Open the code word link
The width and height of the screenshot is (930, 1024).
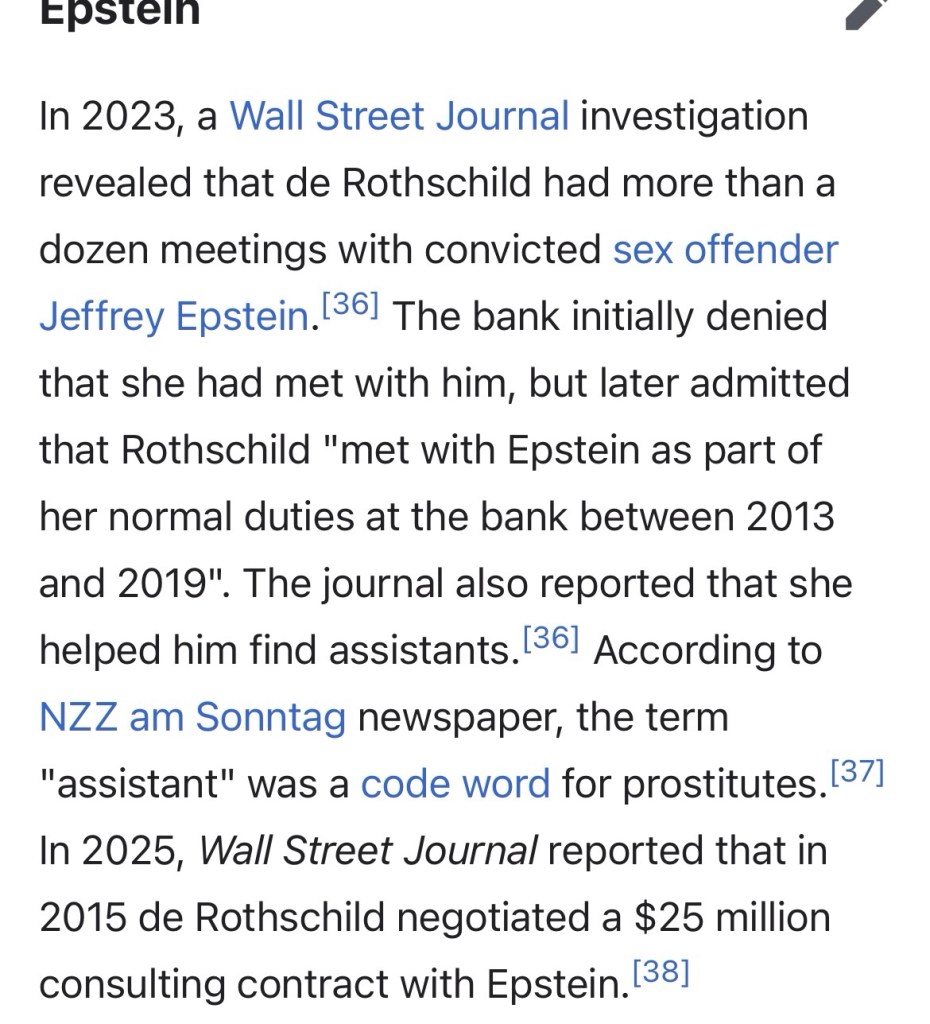point(455,784)
